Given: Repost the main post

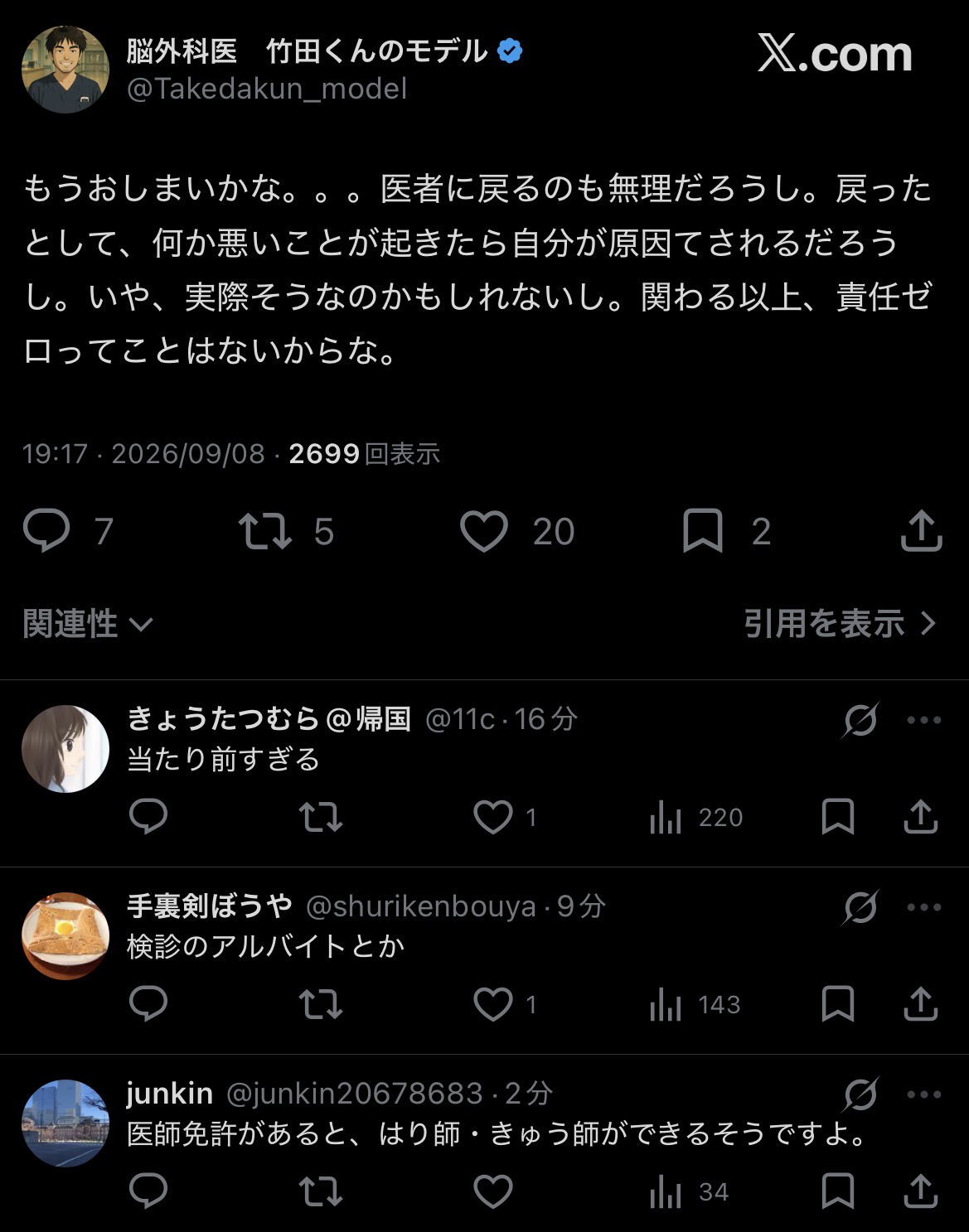Looking at the screenshot, I should [x=265, y=531].
